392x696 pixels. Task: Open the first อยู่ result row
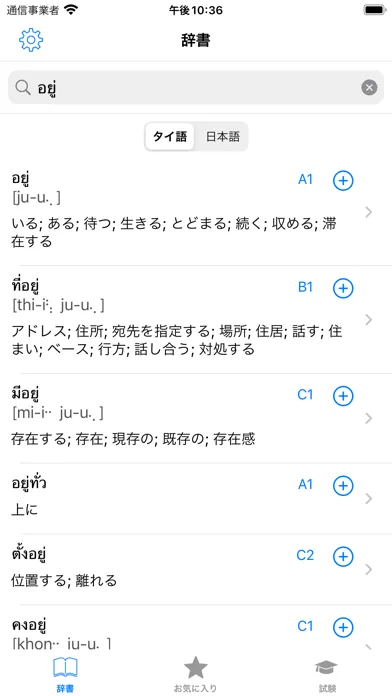[x=196, y=212]
